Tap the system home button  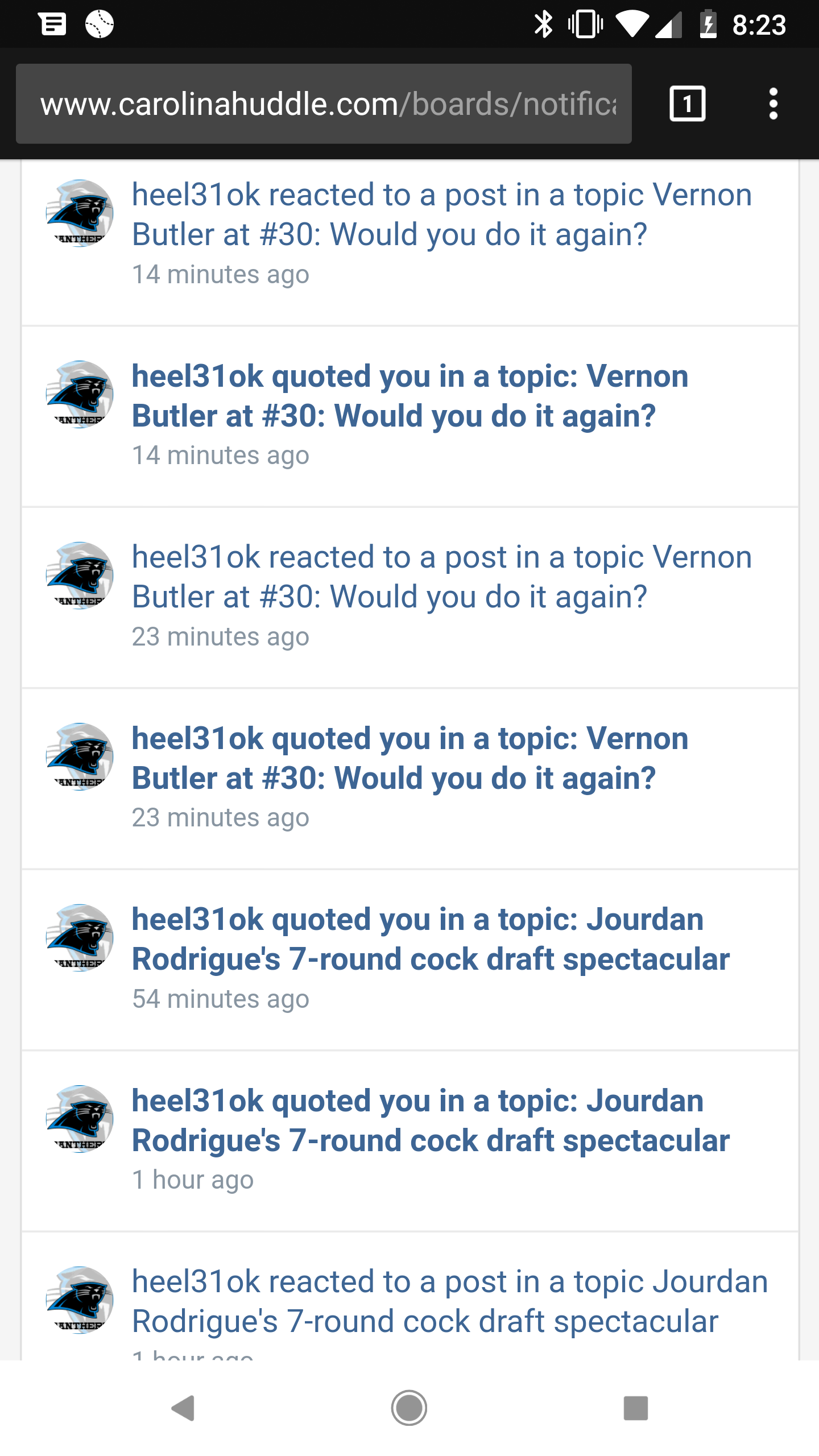tap(409, 1408)
